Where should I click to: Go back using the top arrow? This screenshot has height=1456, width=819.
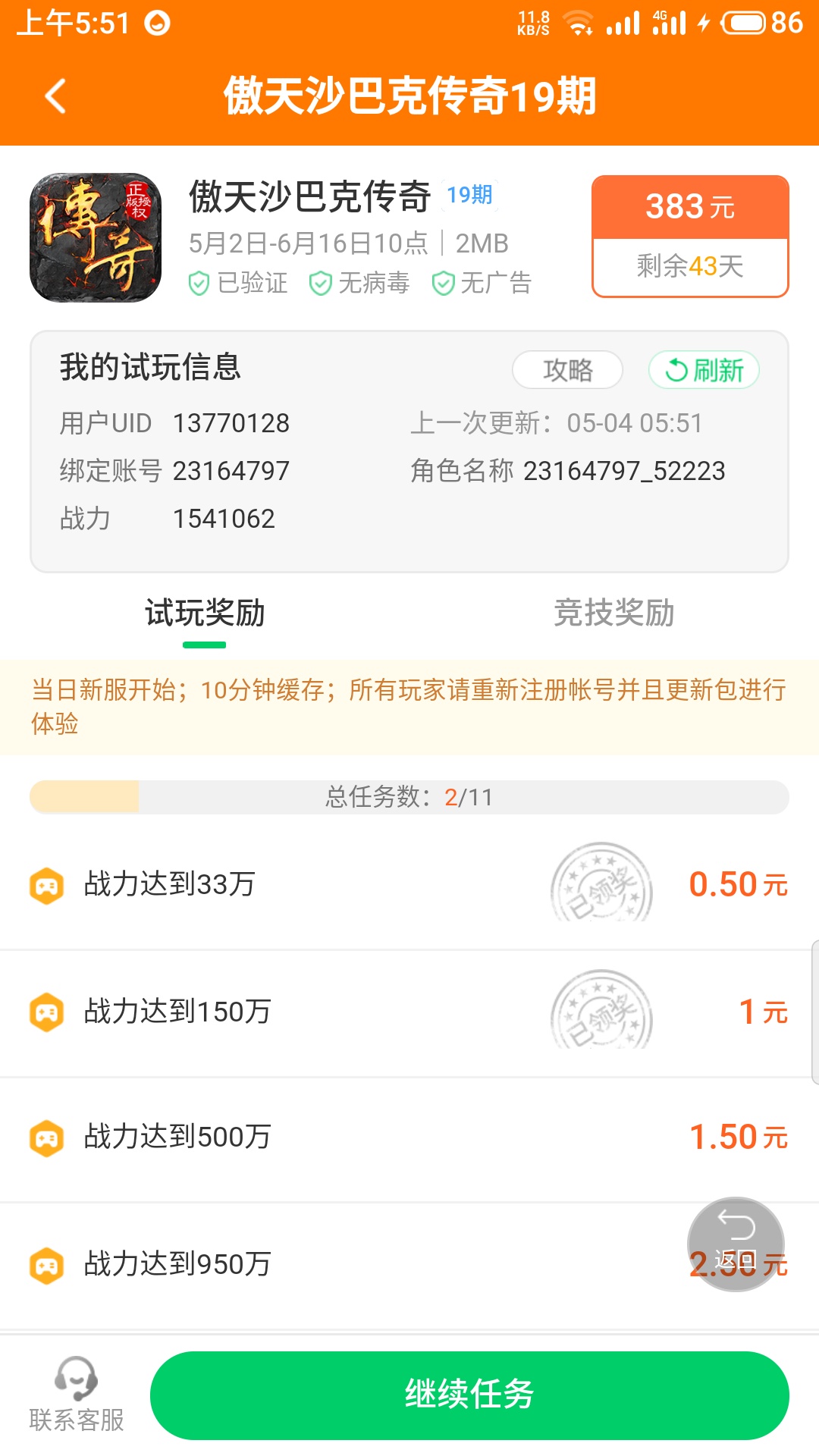click(x=55, y=96)
